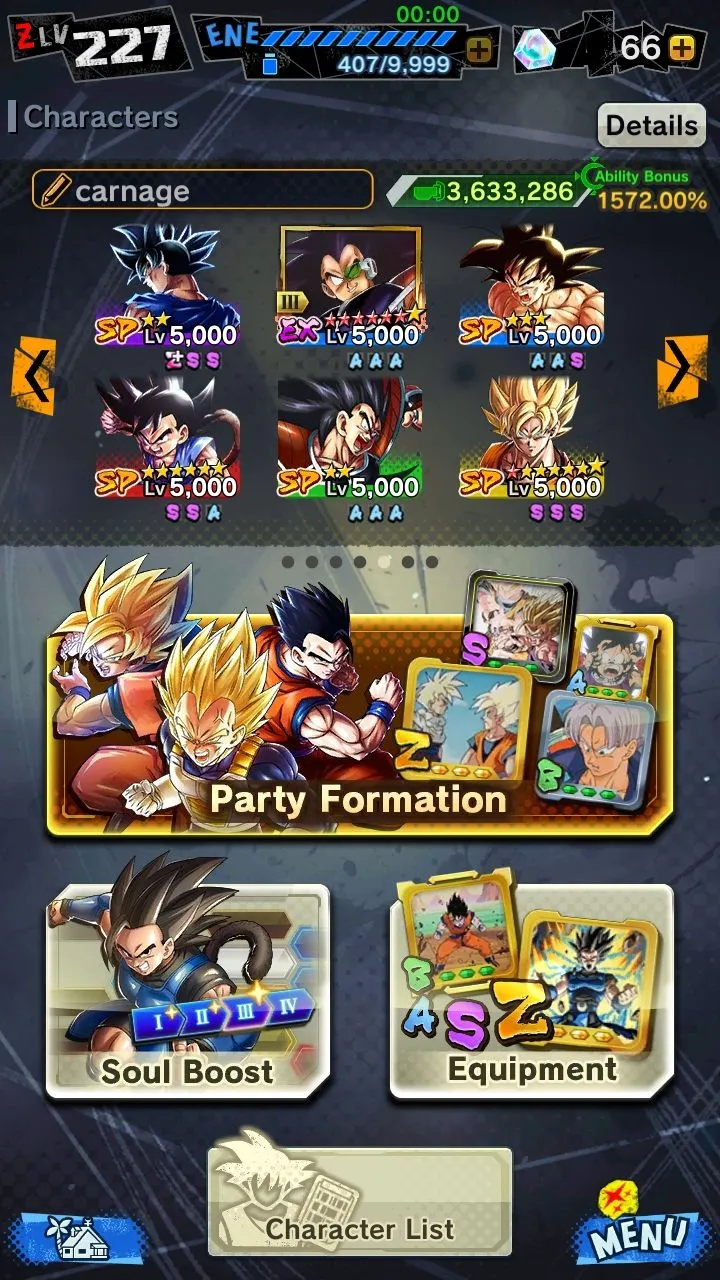Open Soul Boost
The height and width of the screenshot is (1280, 720).
[187, 990]
